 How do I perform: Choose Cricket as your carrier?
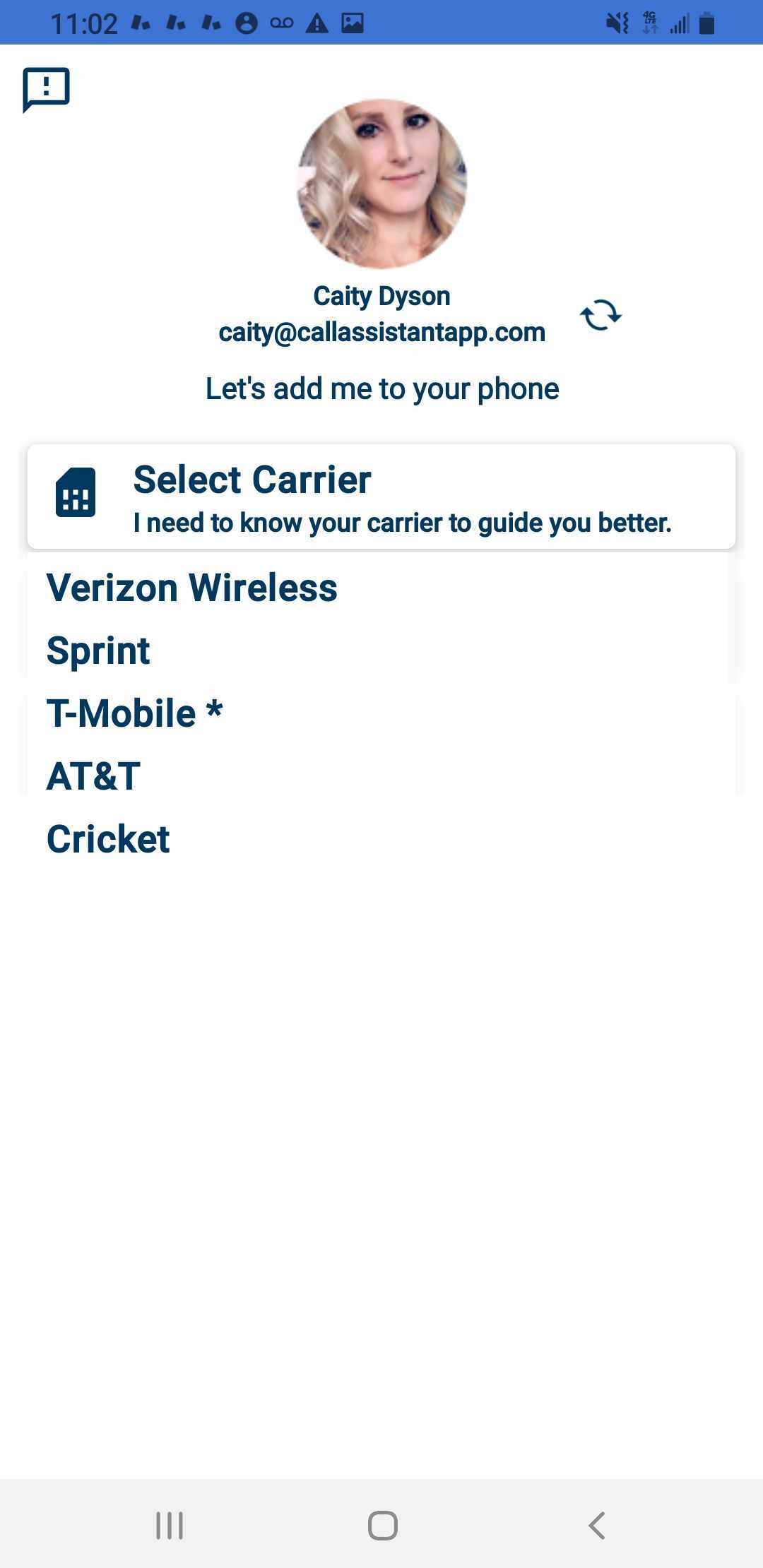[108, 839]
